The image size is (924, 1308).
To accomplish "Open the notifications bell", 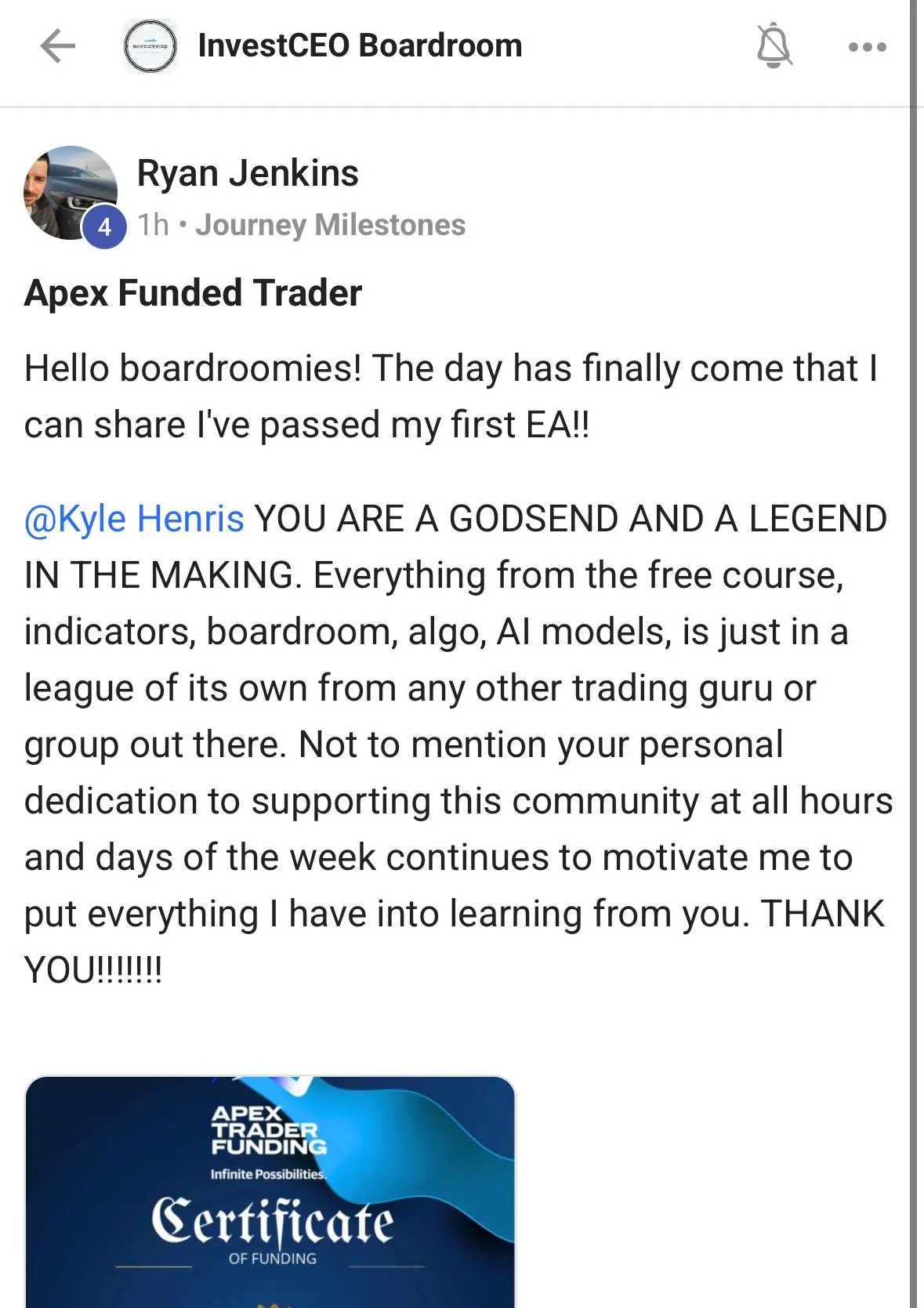I will point(774,45).
